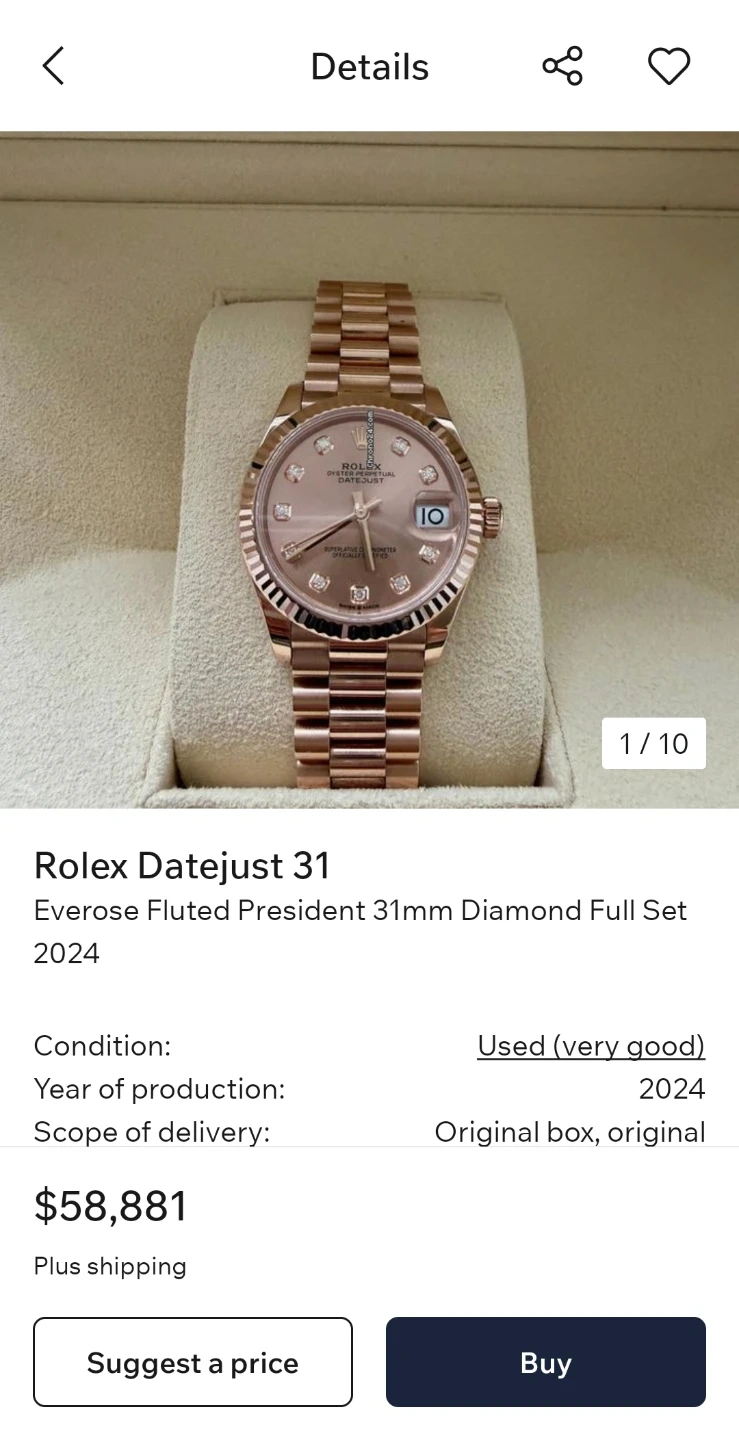Open the watch photo gallery

370,470
